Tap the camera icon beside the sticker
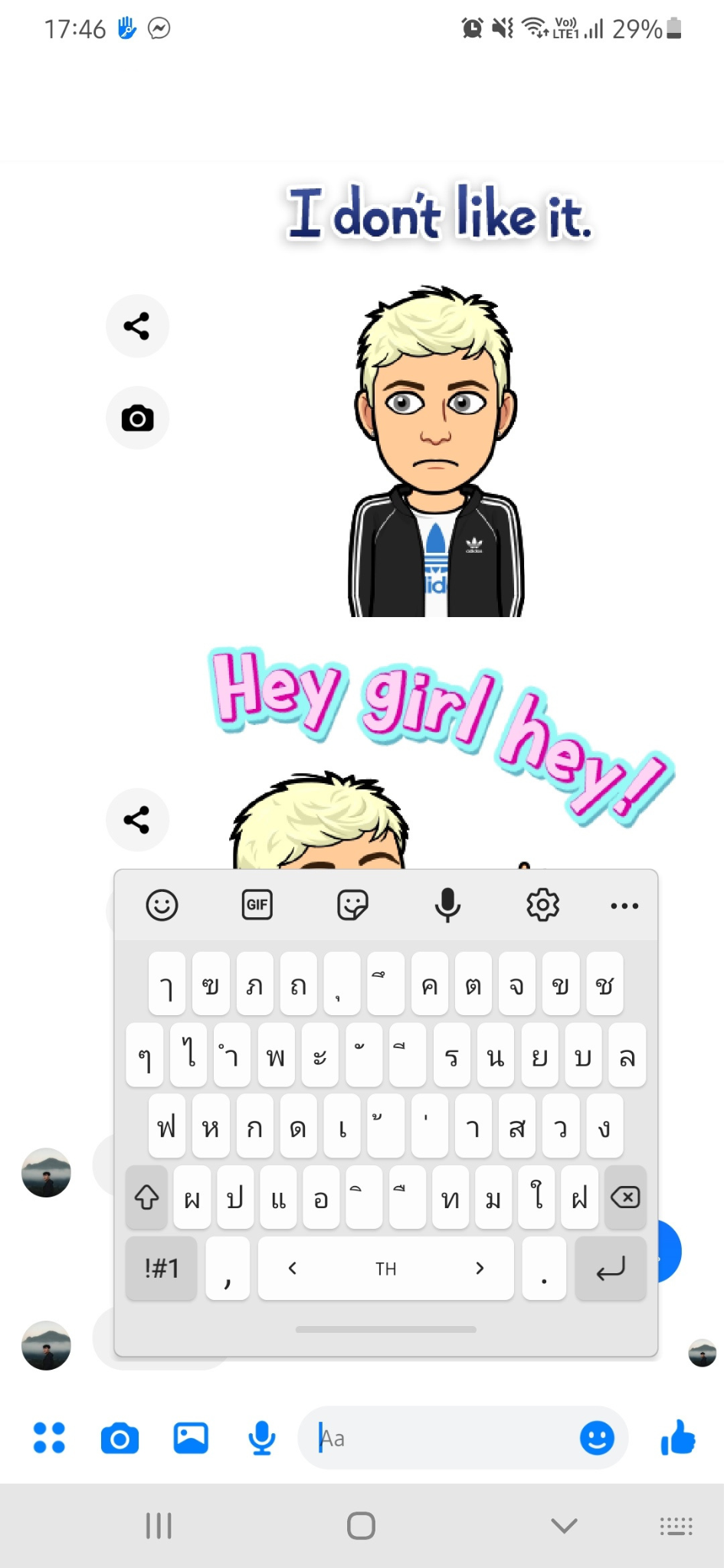Viewport: 724px width, 1568px height. point(137,418)
